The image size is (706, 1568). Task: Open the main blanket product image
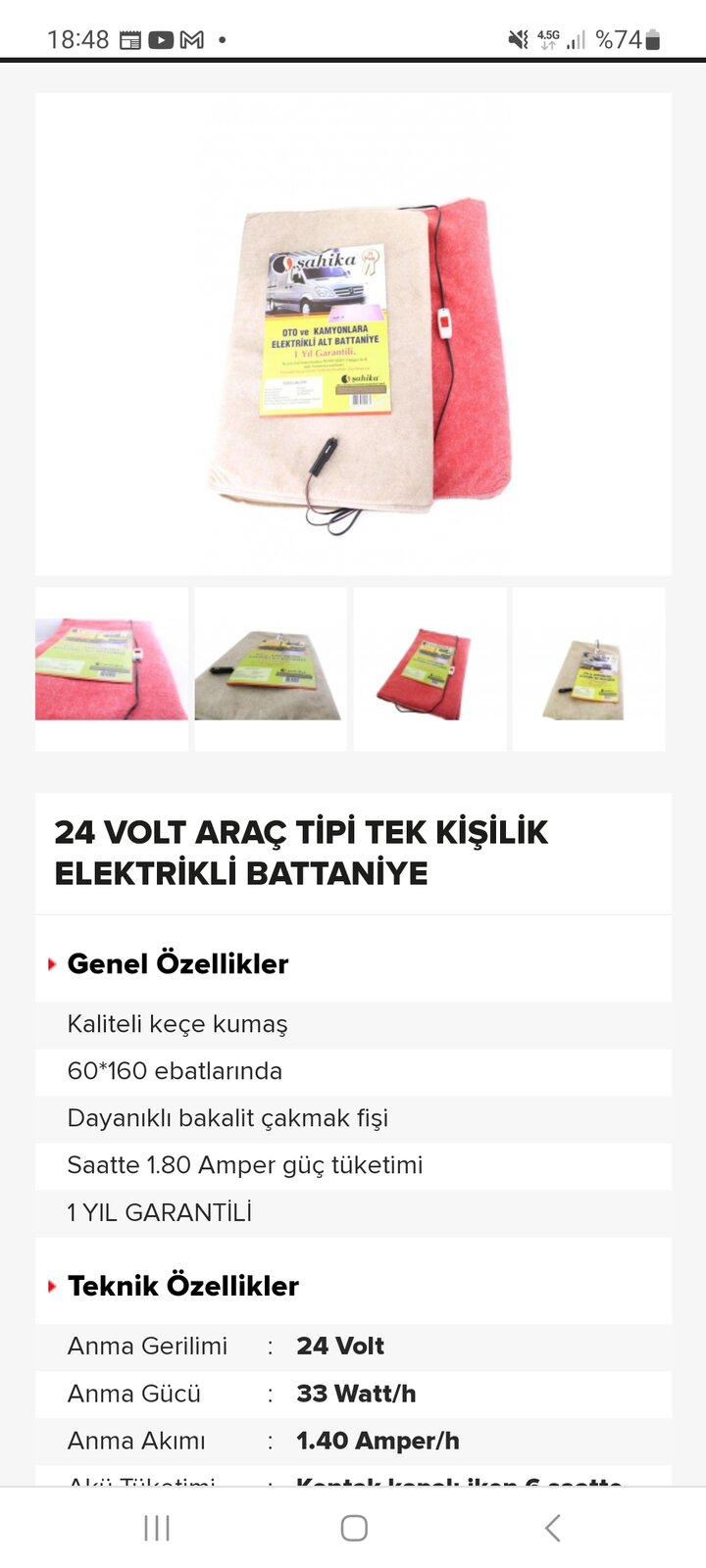pyautogui.click(x=353, y=334)
